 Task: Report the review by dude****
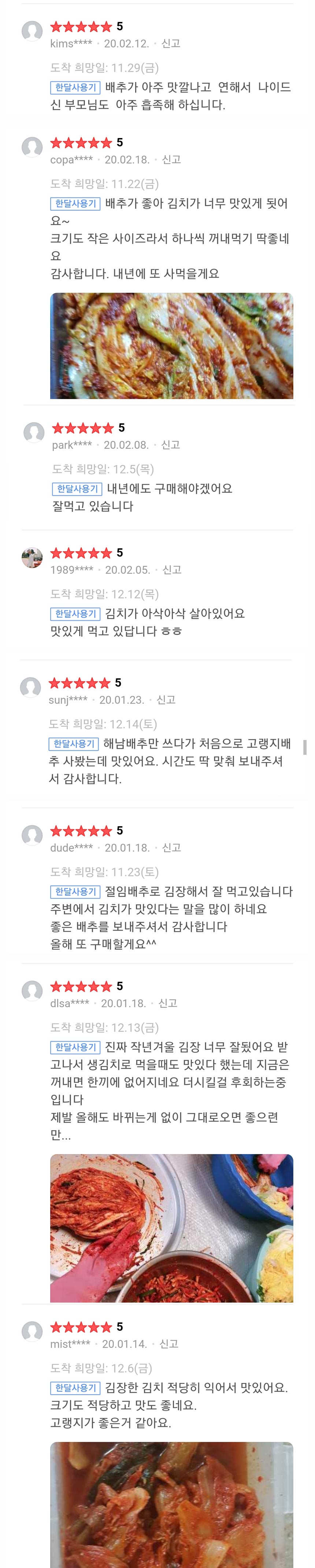171,848
